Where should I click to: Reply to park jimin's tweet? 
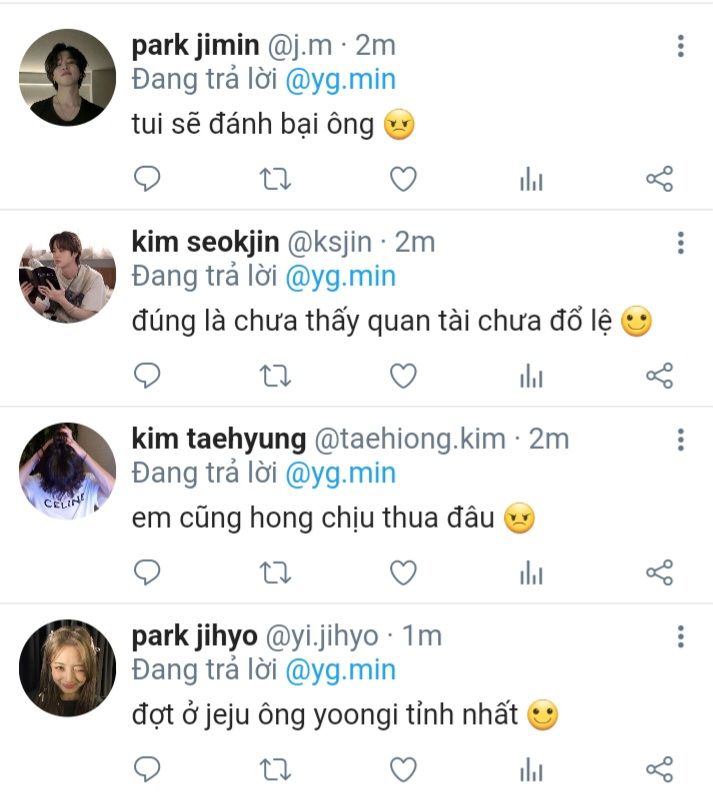tap(147, 179)
